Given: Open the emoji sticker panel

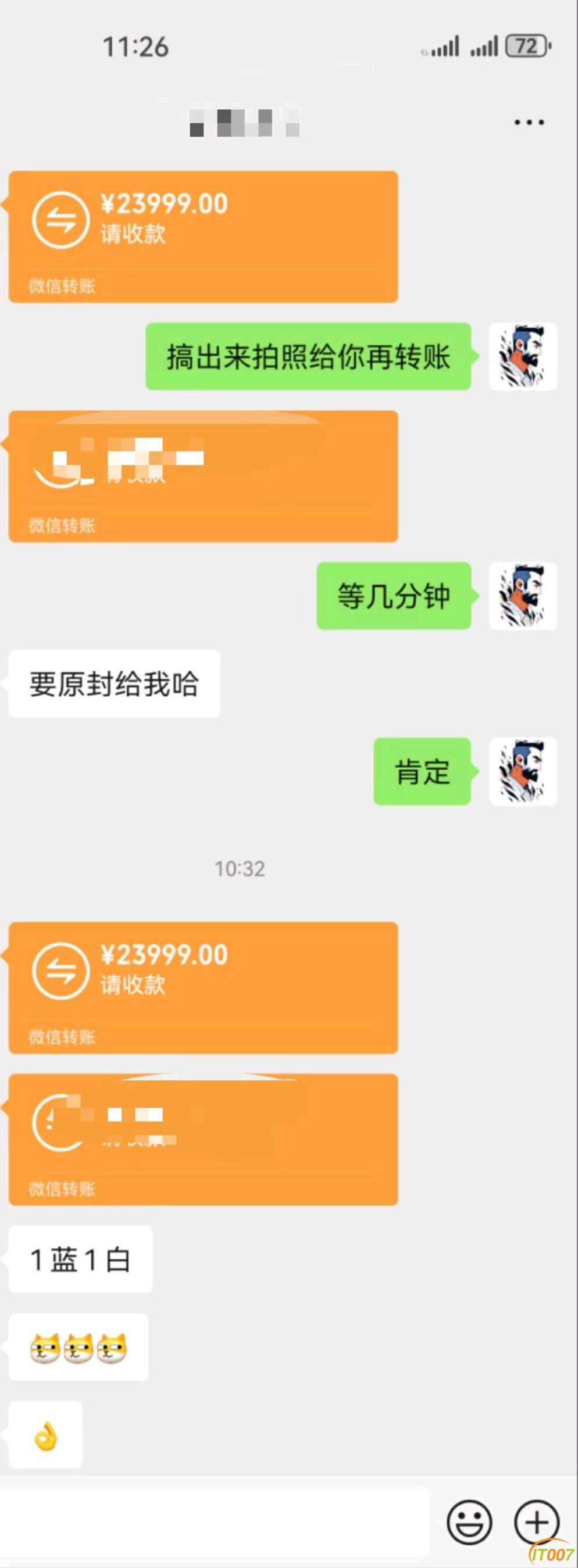Looking at the screenshot, I should [x=469, y=1522].
